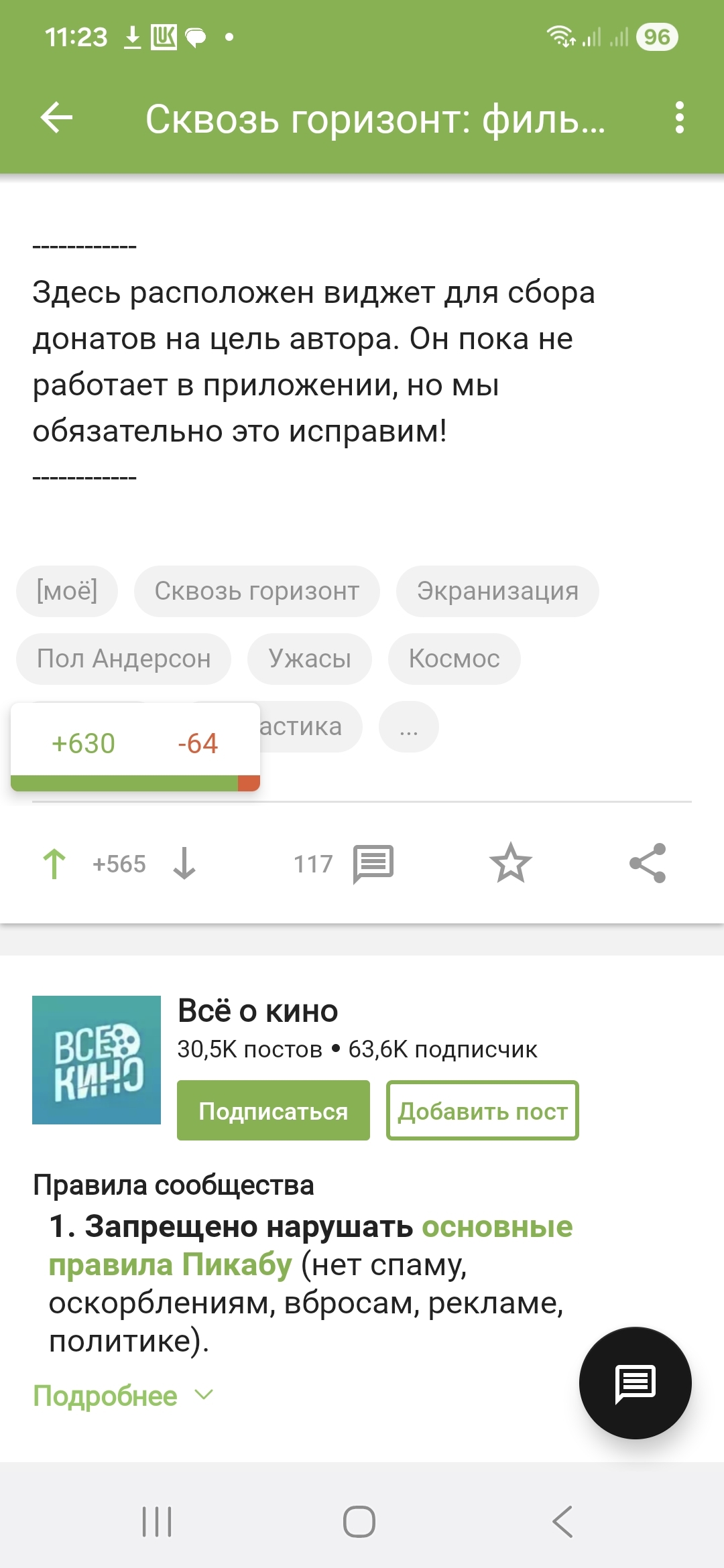Share this post
Image resolution: width=724 pixels, height=1568 pixels.
click(648, 863)
